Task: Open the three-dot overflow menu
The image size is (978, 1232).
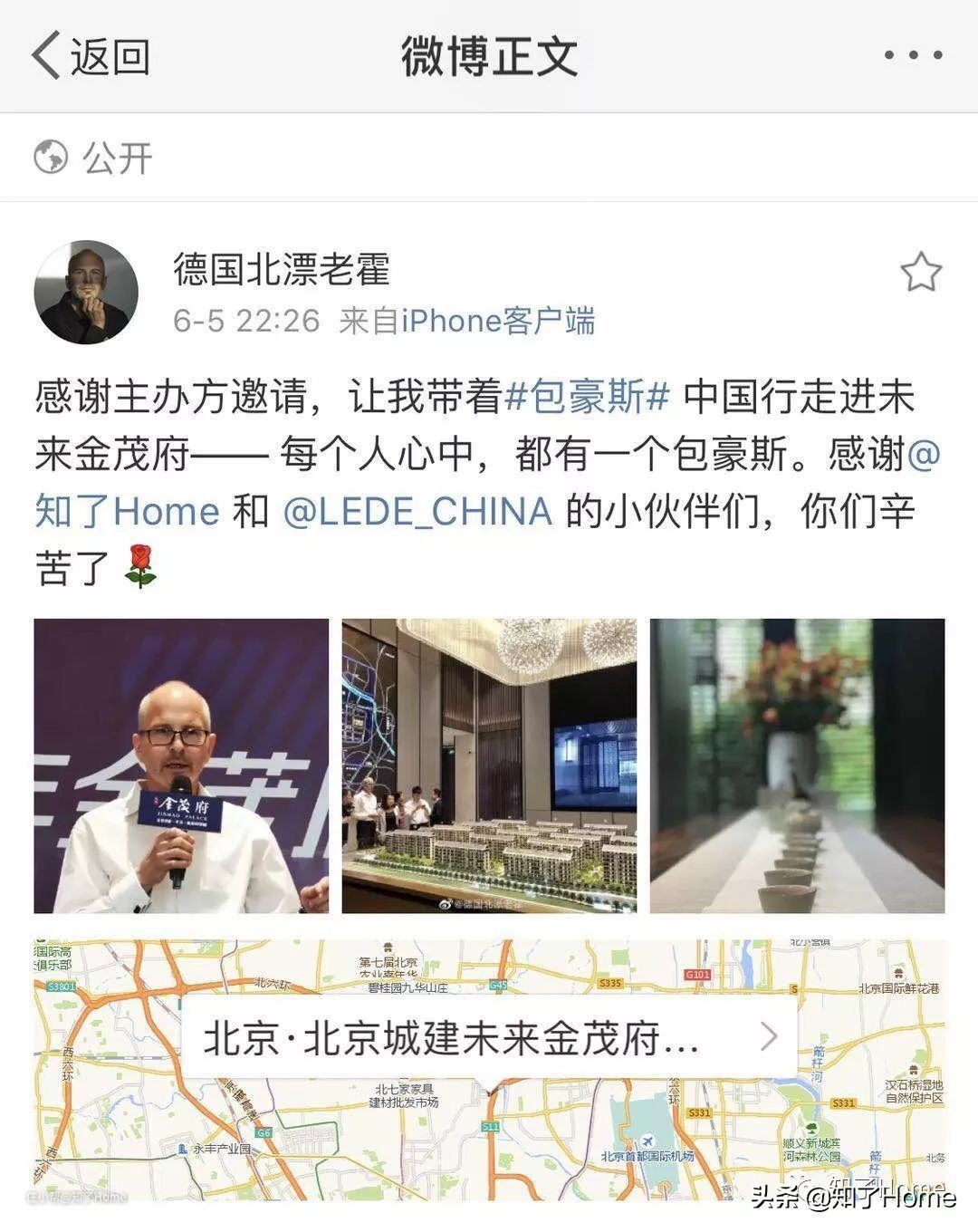Action: (x=913, y=56)
